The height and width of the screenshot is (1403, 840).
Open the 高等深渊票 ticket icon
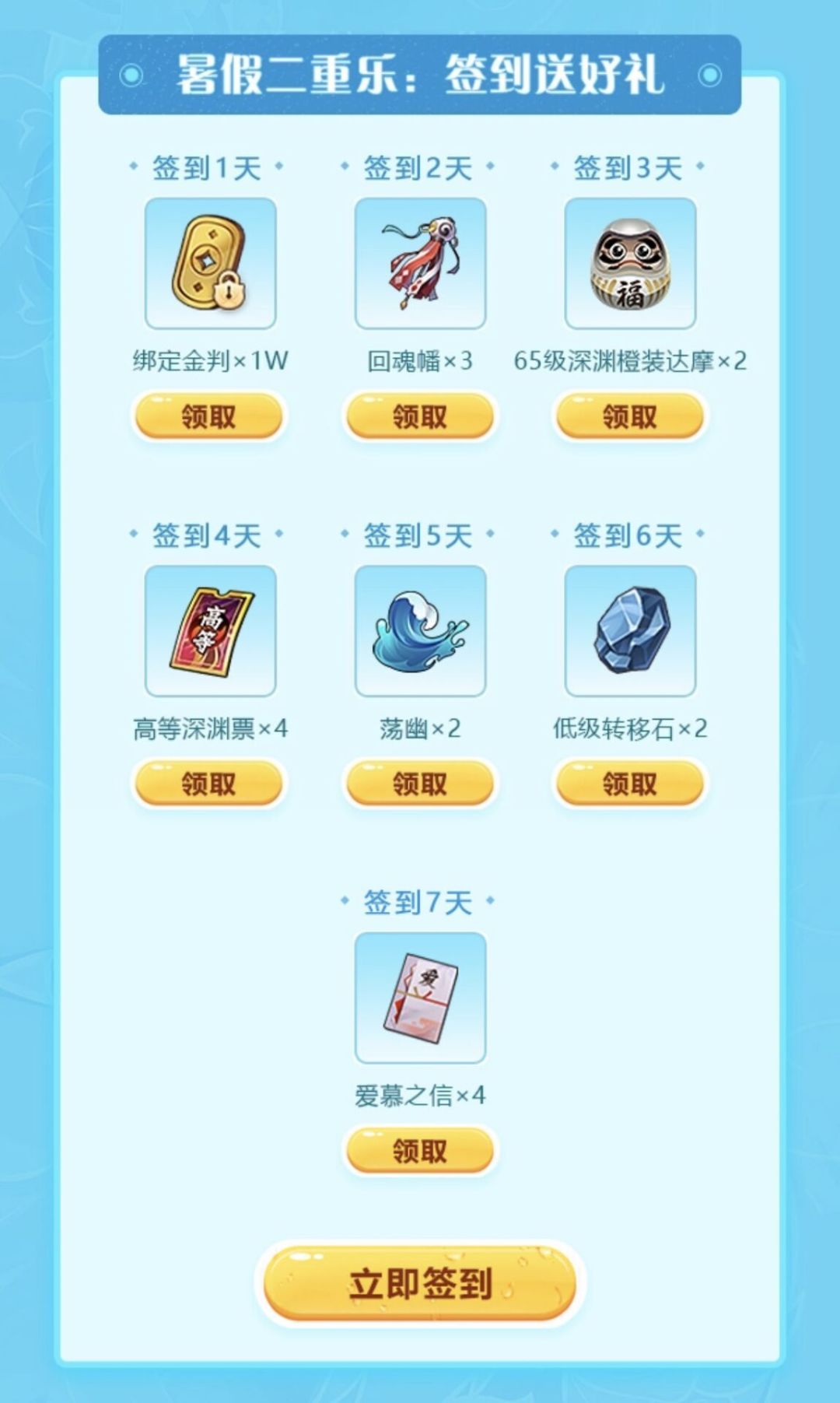(x=208, y=632)
